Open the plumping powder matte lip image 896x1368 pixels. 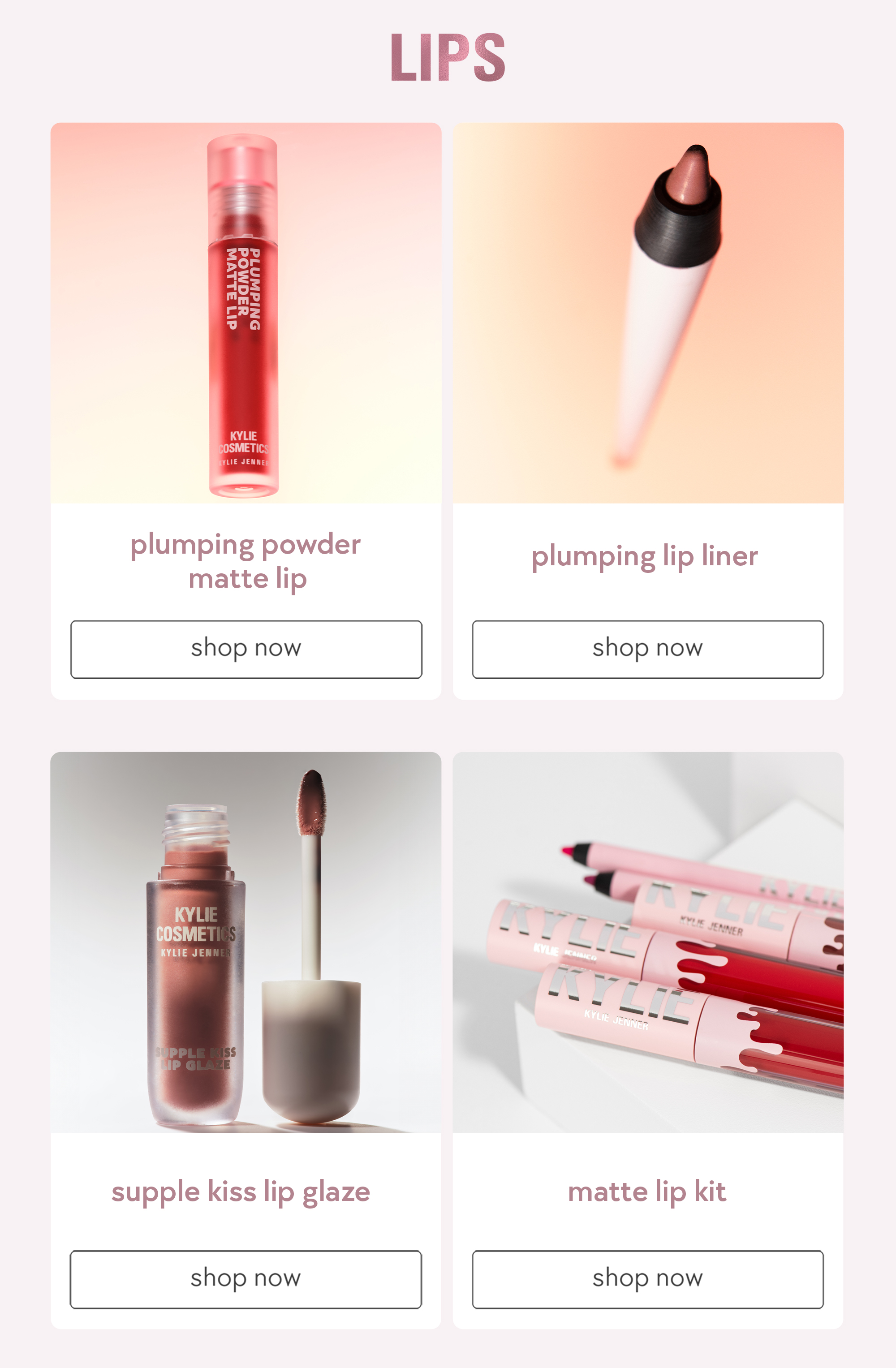point(246,313)
